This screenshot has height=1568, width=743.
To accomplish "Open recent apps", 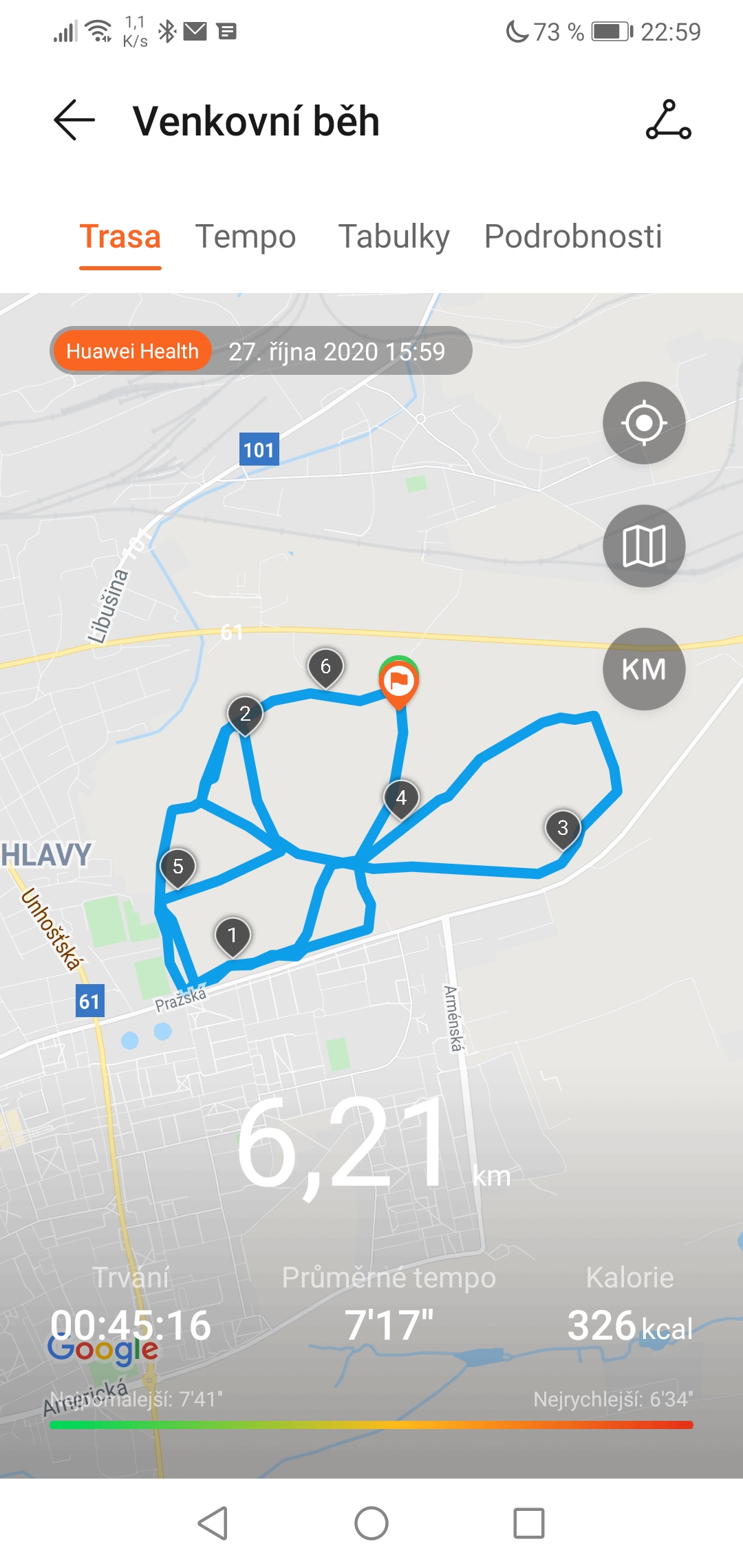I will pyautogui.click(x=529, y=1523).
